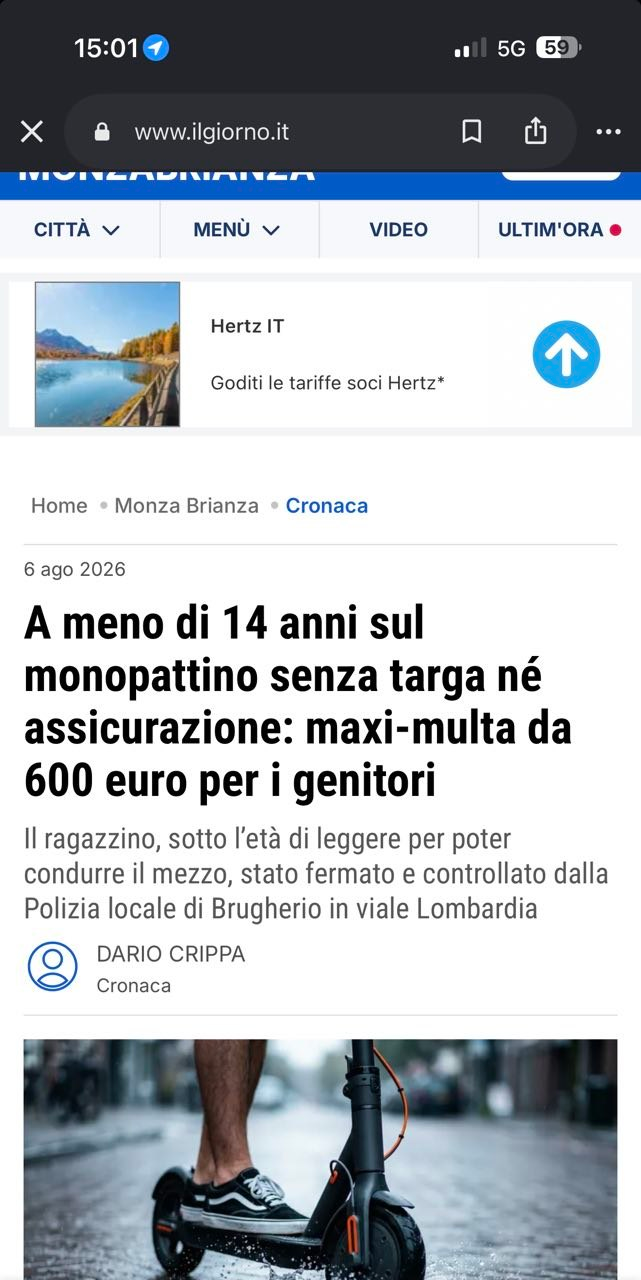The image size is (641, 1280).
Task: Go to the Video section
Action: pos(398,230)
